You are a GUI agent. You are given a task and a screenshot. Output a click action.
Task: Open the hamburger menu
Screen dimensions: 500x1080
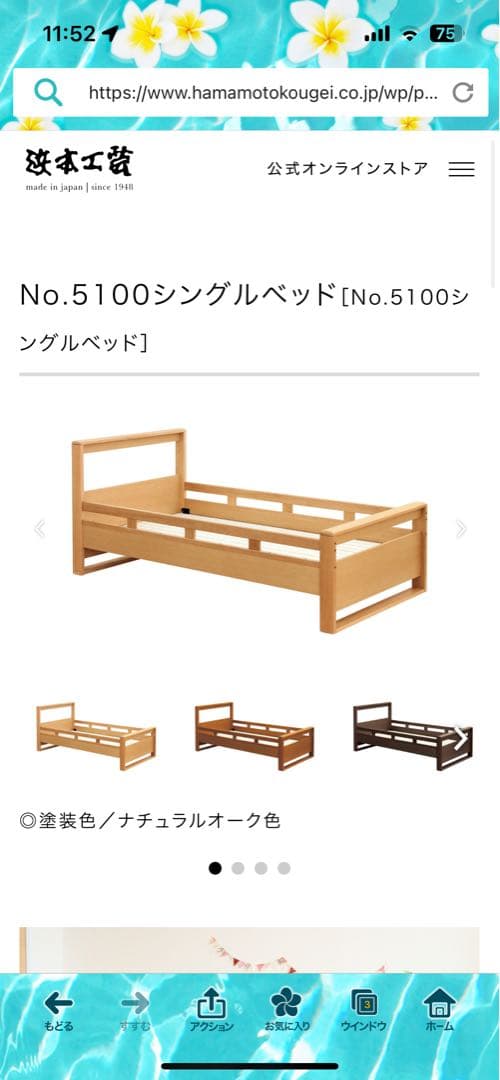pyautogui.click(x=461, y=169)
